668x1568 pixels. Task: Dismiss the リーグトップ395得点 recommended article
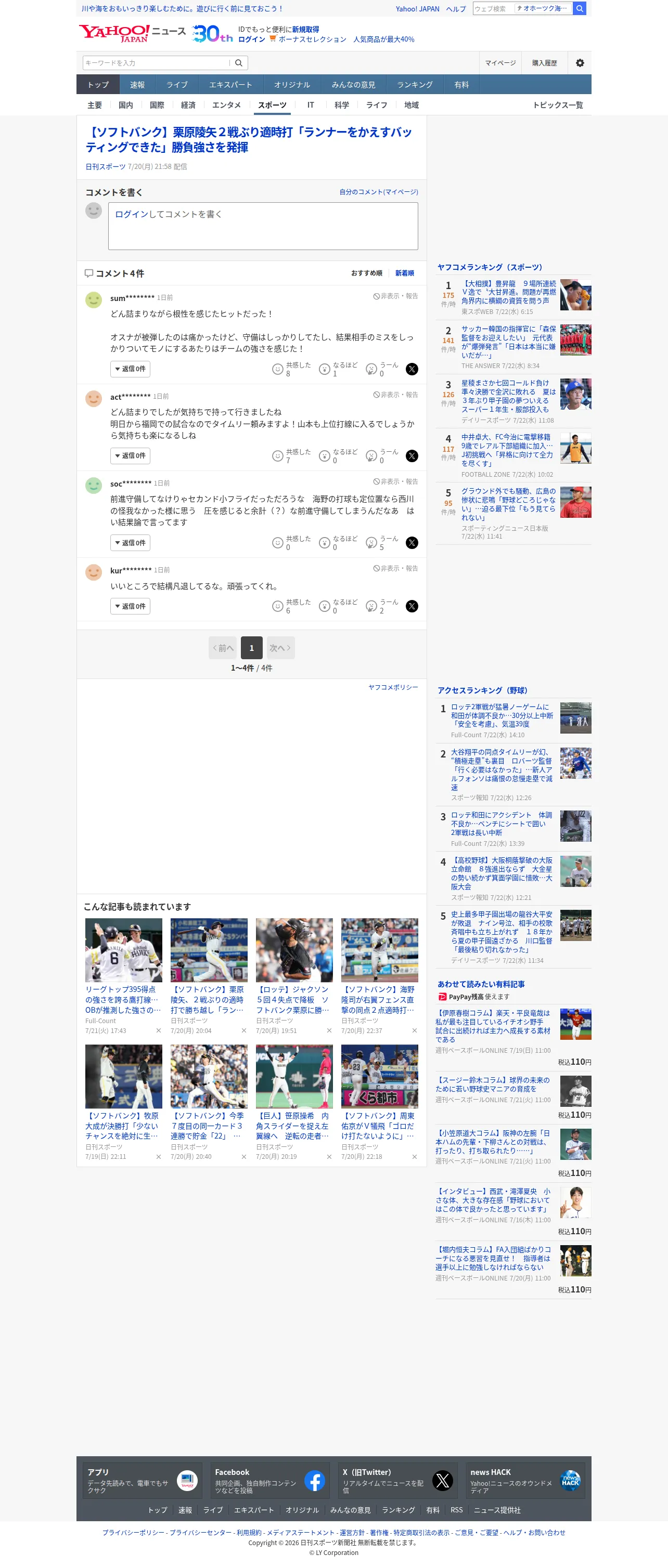coord(158,1030)
